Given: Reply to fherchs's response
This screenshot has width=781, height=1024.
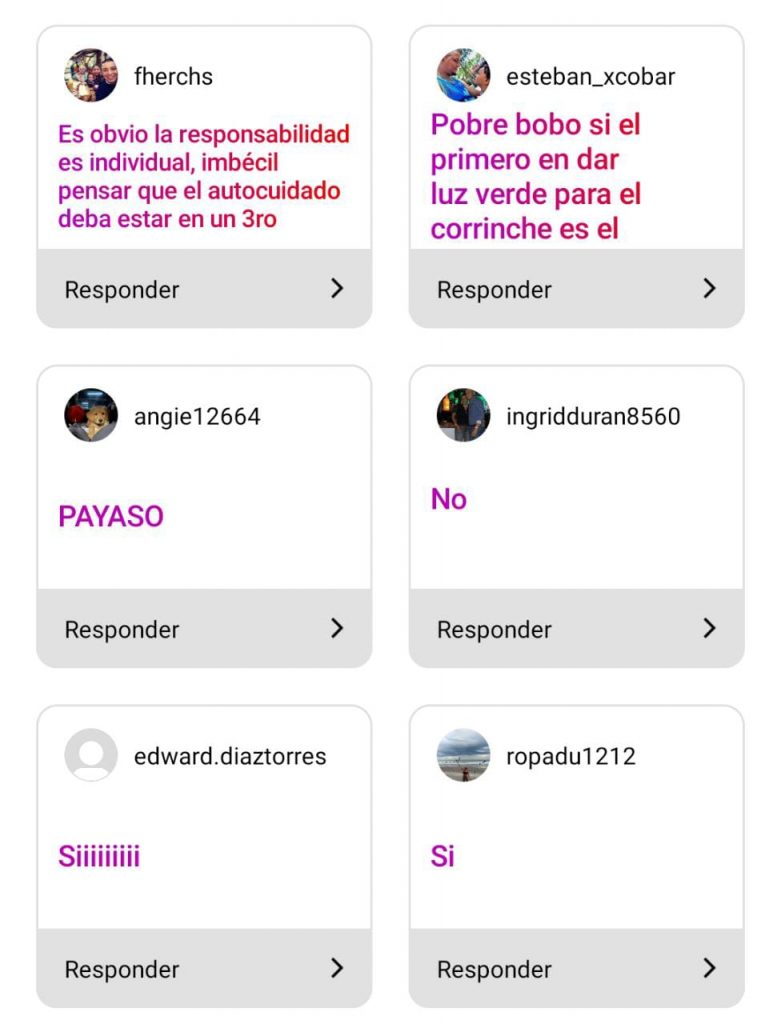Looking at the screenshot, I should coord(204,289).
